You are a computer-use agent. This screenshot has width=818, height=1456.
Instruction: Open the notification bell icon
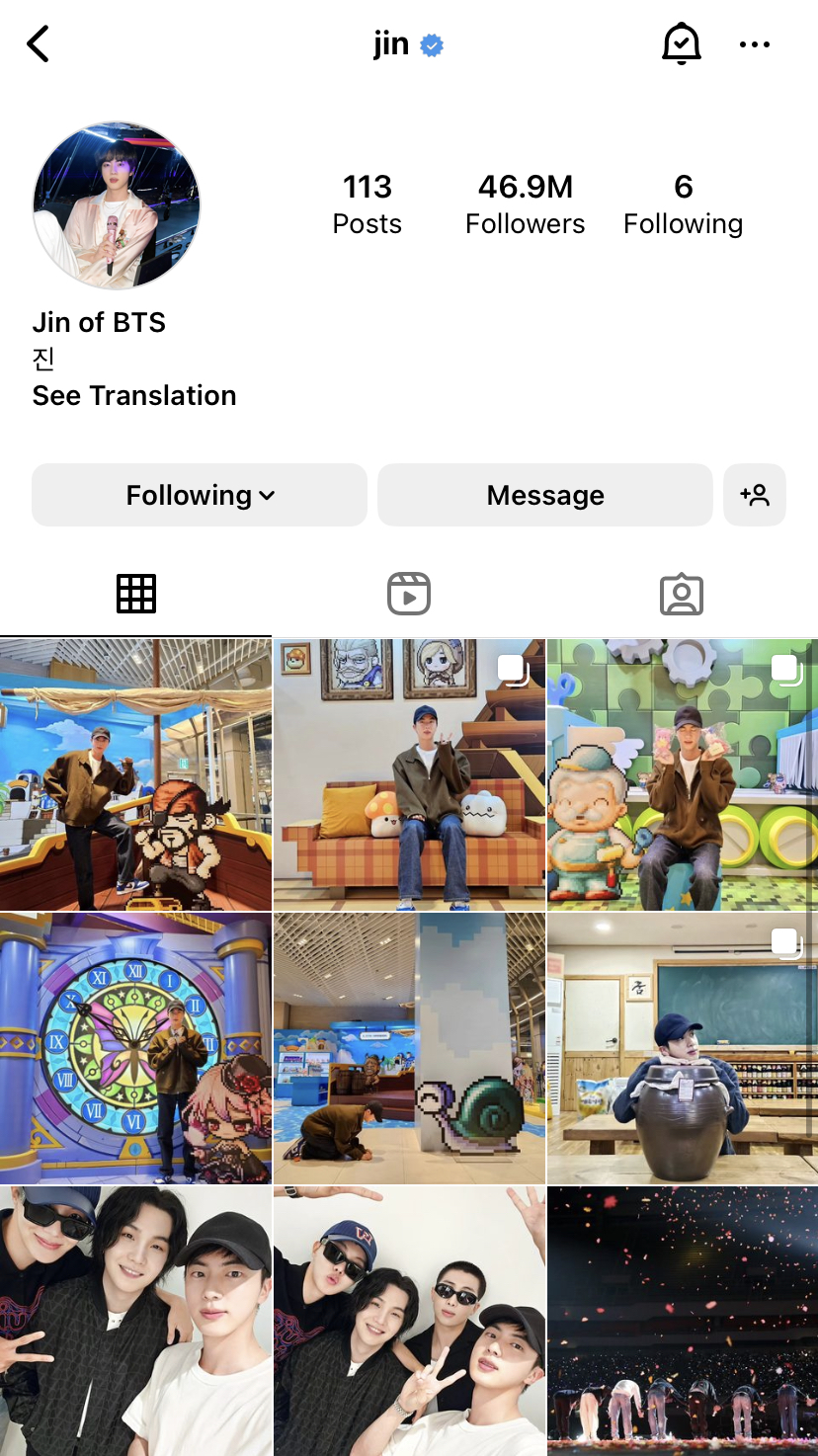pyautogui.click(x=683, y=43)
